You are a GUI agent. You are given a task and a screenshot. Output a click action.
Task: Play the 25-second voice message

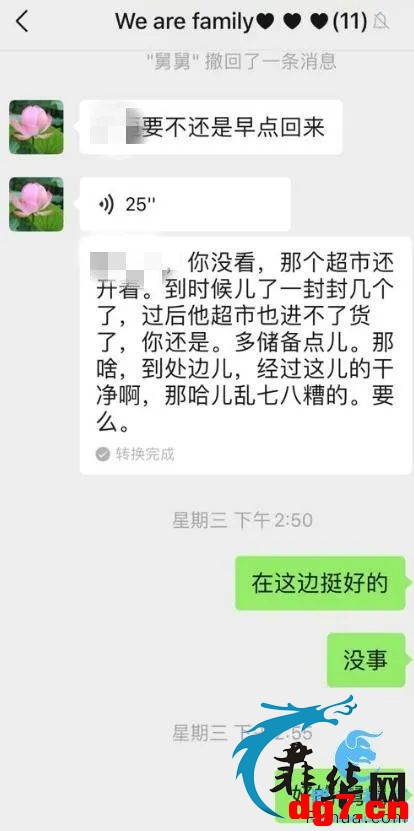(185, 204)
